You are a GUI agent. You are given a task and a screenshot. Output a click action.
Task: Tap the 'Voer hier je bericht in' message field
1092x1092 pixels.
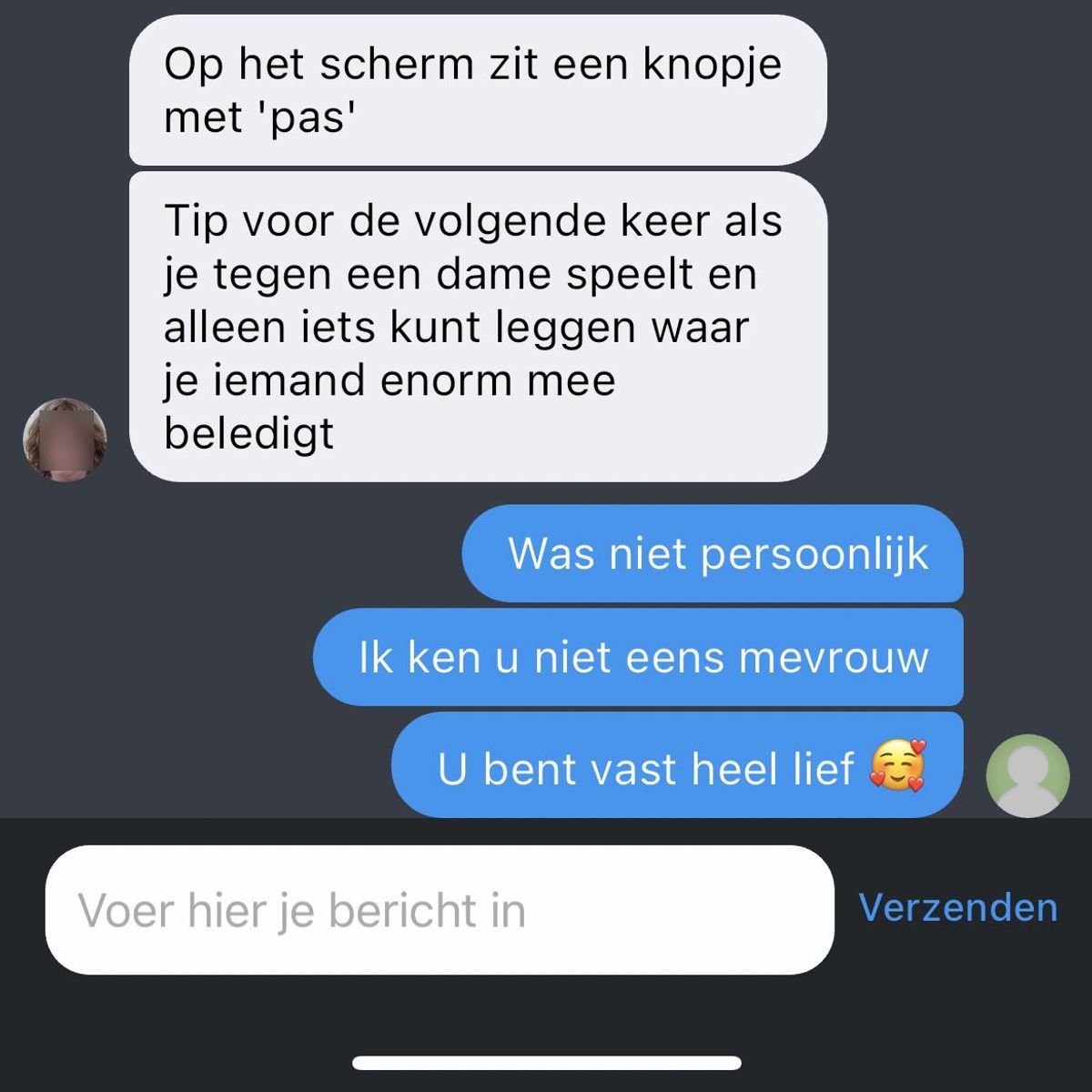click(439, 910)
